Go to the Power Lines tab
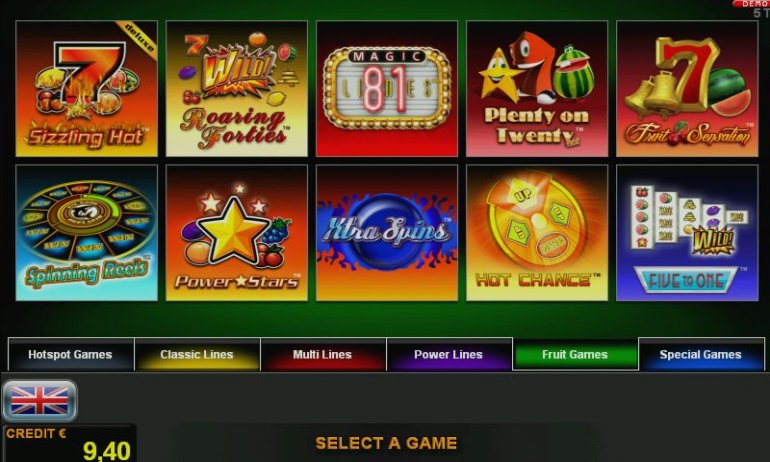The image size is (770, 462). tap(448, 354)
